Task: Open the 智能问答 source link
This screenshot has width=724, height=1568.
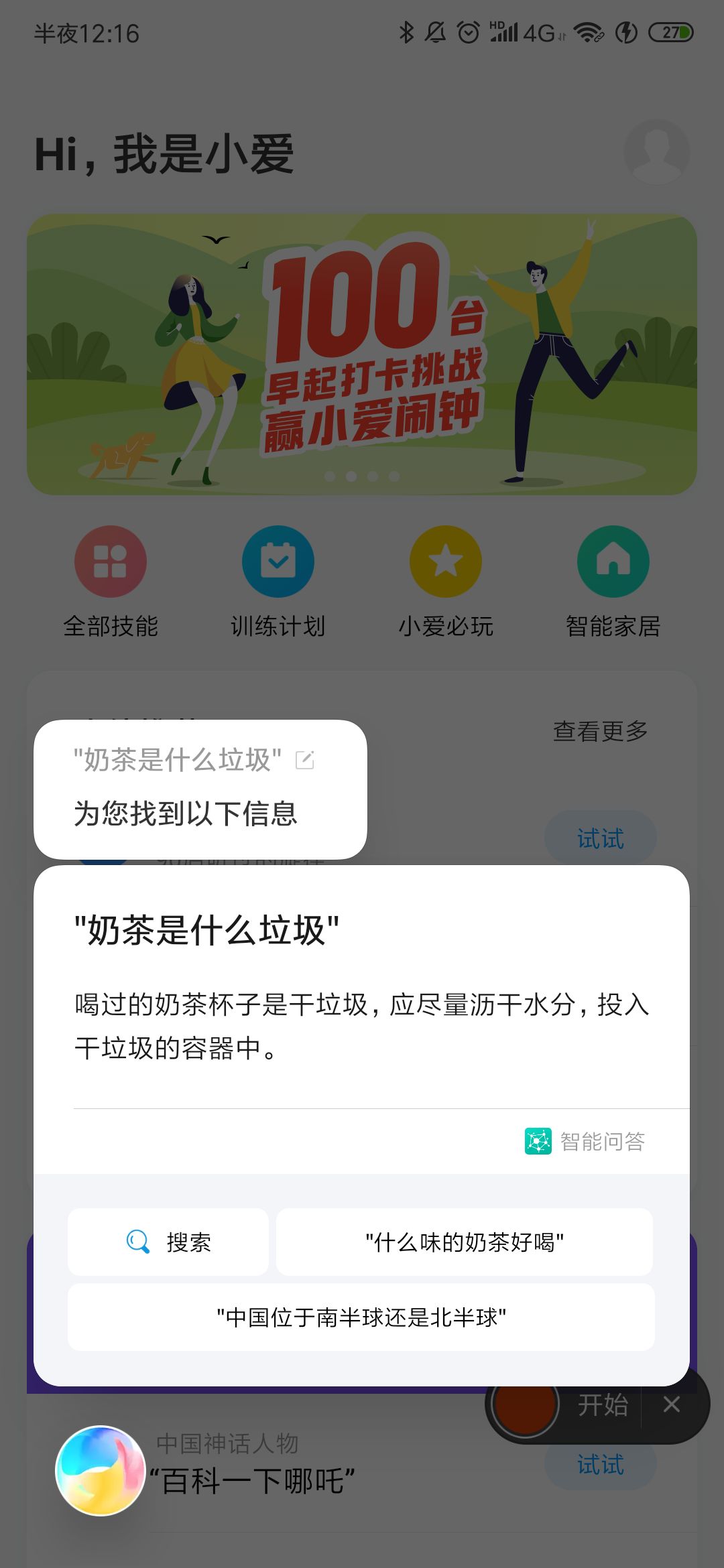Action: [x=585, y=1141]
